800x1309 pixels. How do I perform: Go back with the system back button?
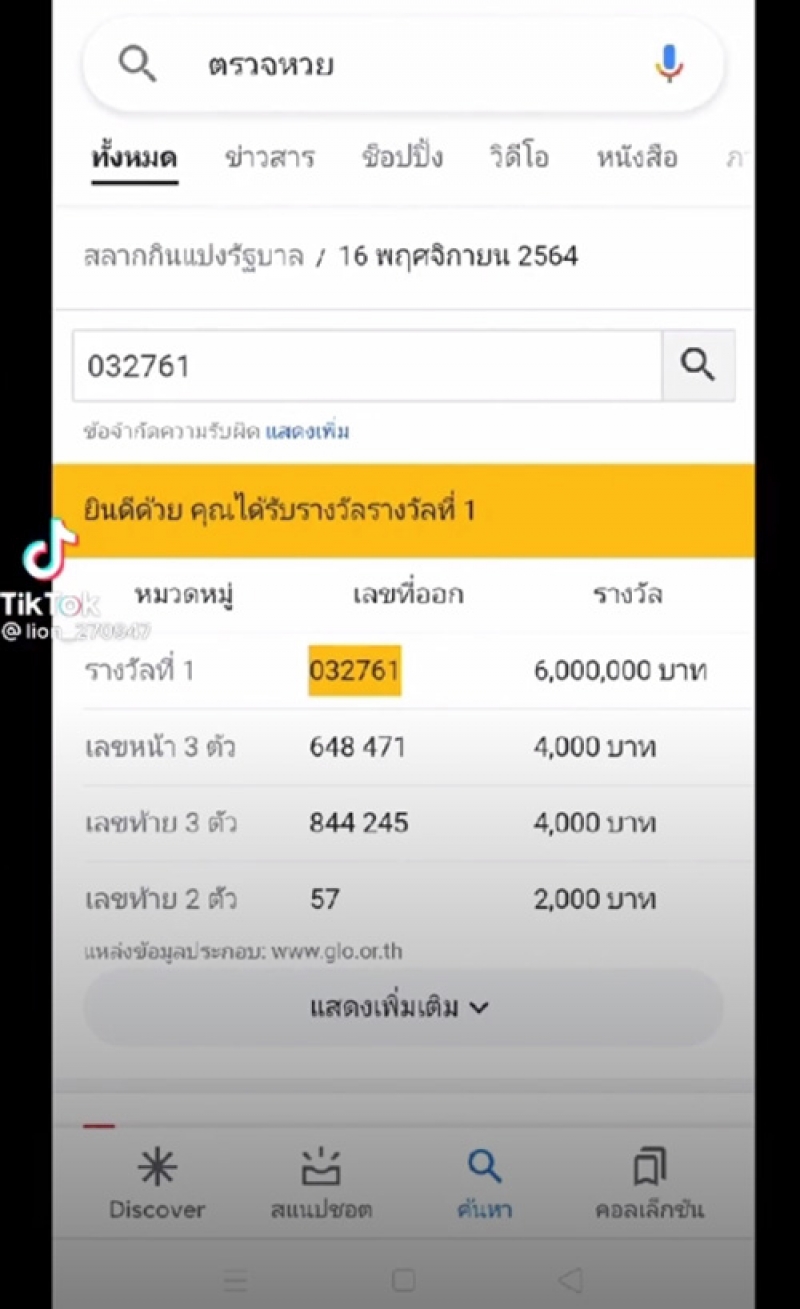point(570,1280)
